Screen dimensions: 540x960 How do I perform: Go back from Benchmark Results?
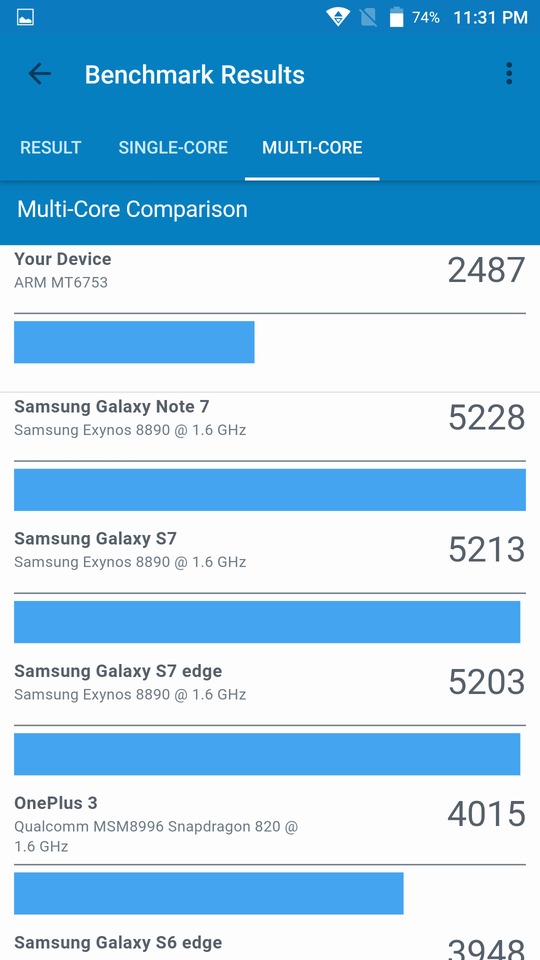coord(40,74)
